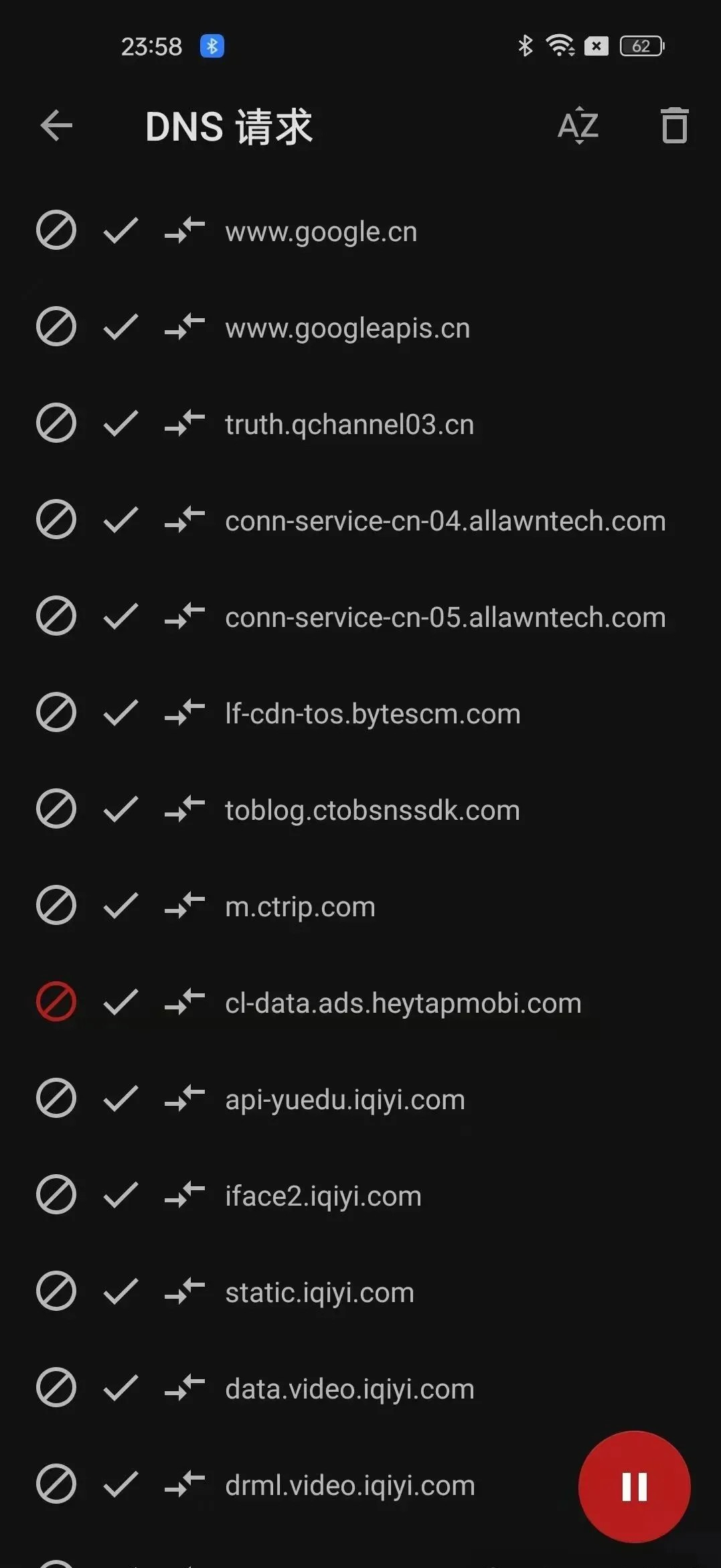Viewport: 721px width, 1568px height.
Task: Tap the checkmark beside lf-cdn-tos.bytescm.com
Action: coord(121,713)
